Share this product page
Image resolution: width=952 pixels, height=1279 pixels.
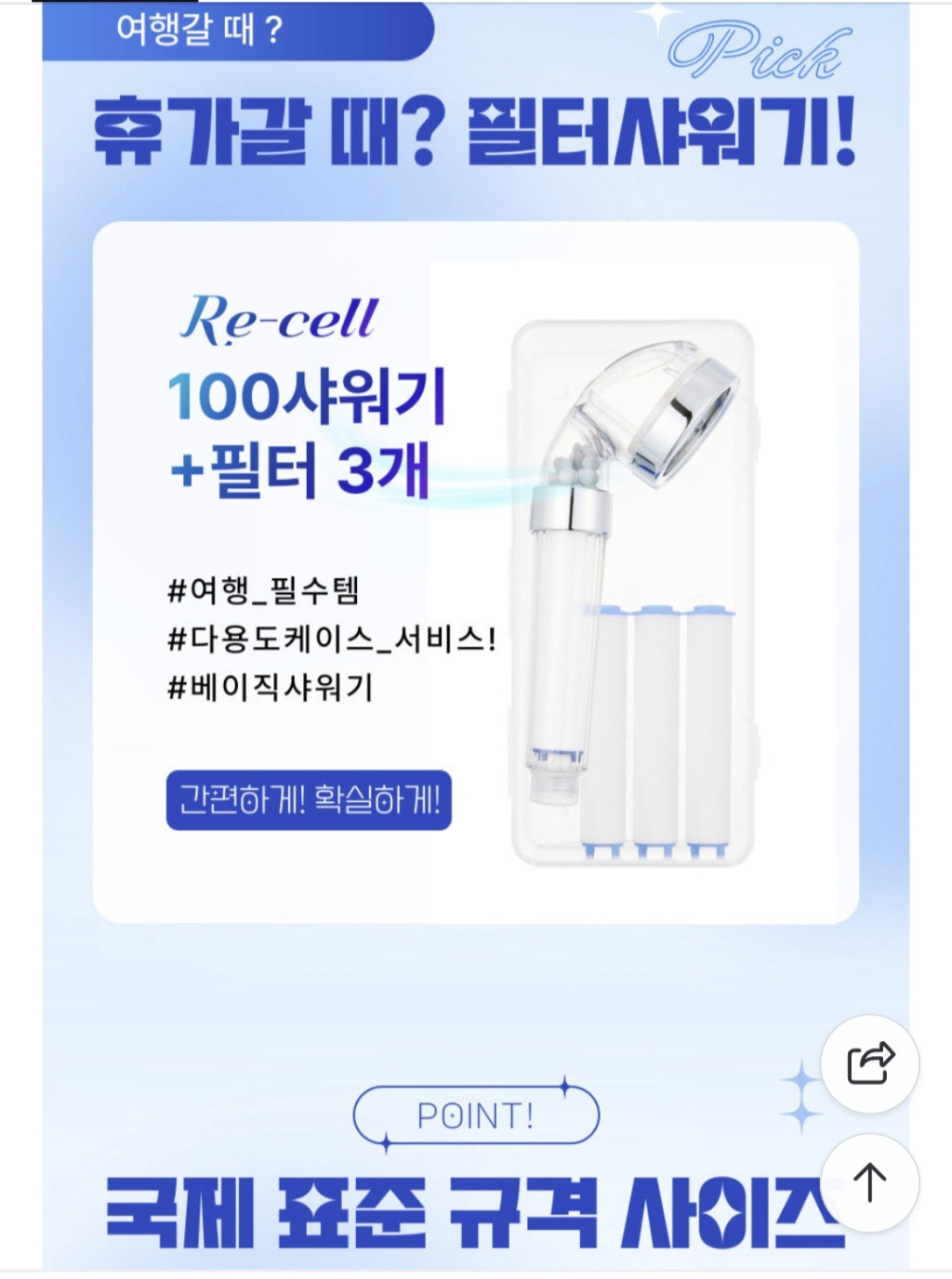870,1063
